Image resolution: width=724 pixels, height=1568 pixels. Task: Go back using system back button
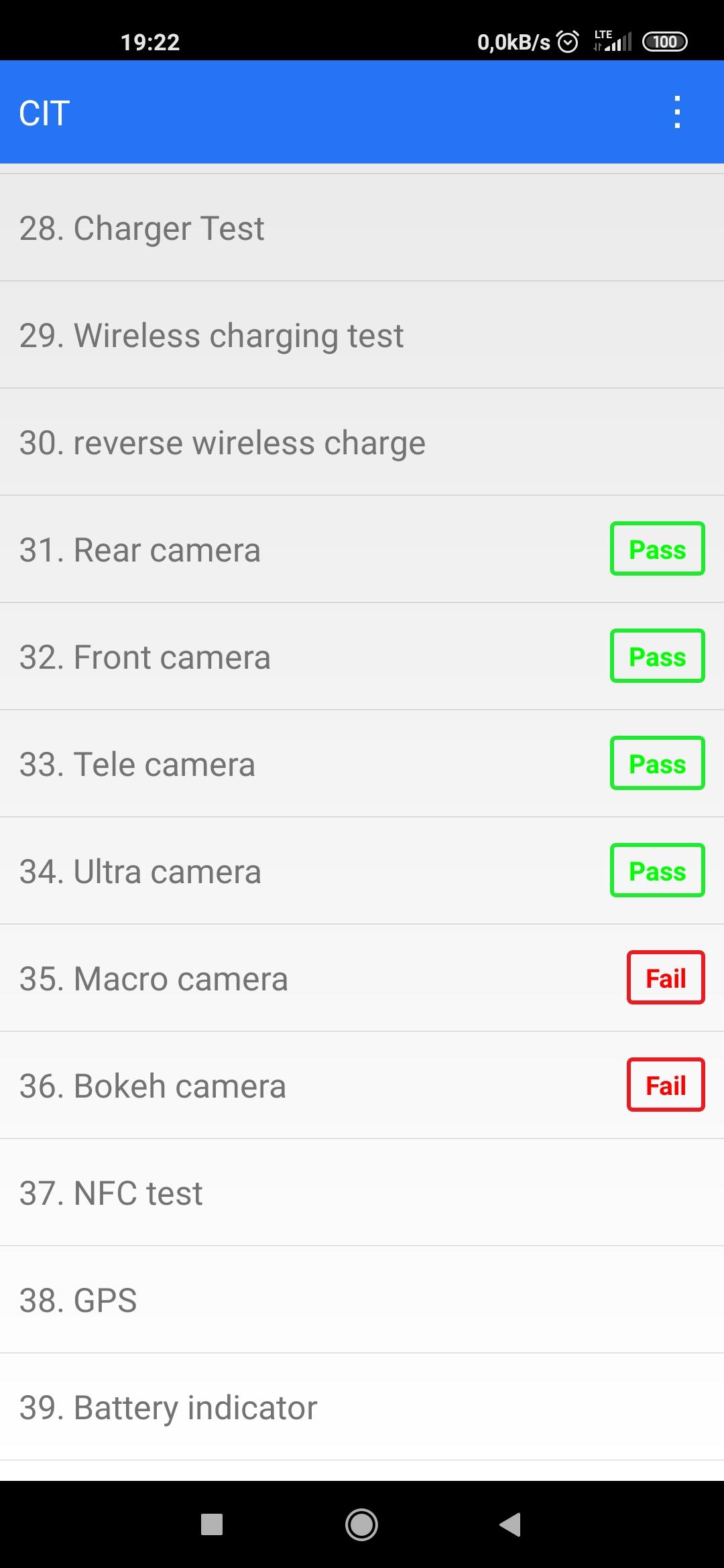[511, 1524]
